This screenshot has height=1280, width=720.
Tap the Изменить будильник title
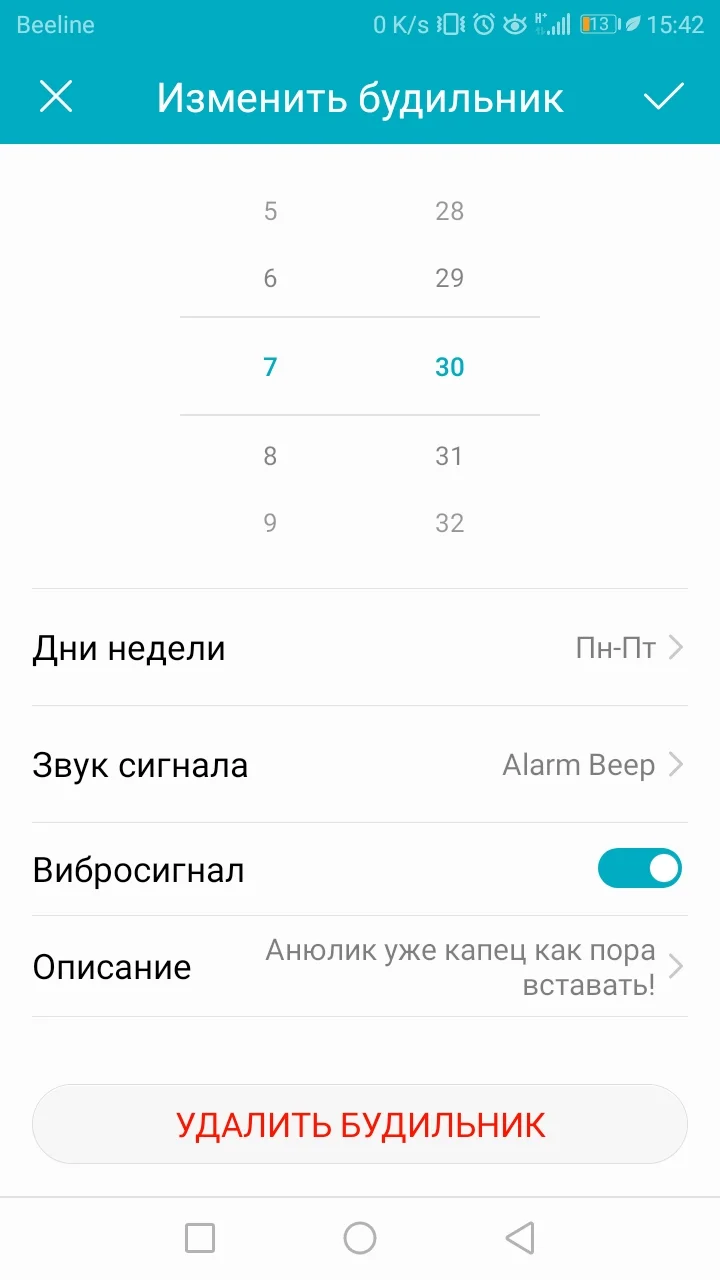pos(360,97)
